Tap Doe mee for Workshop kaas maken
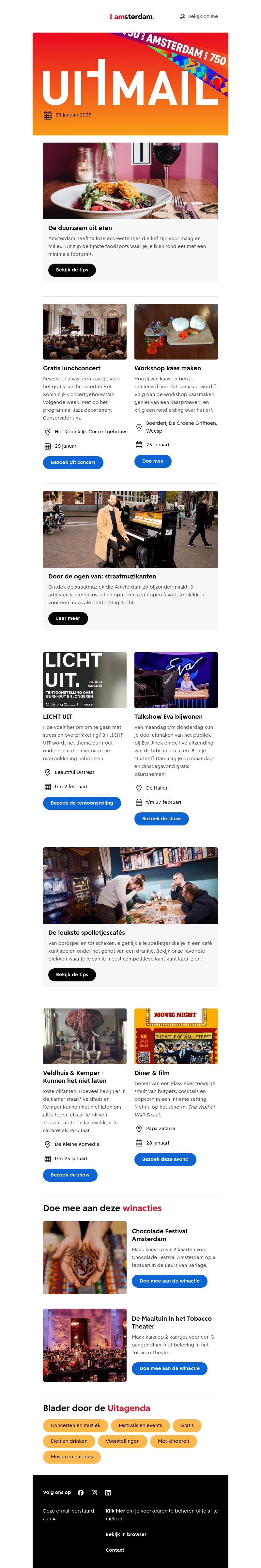261x1568 pixels. click(153, 461)
